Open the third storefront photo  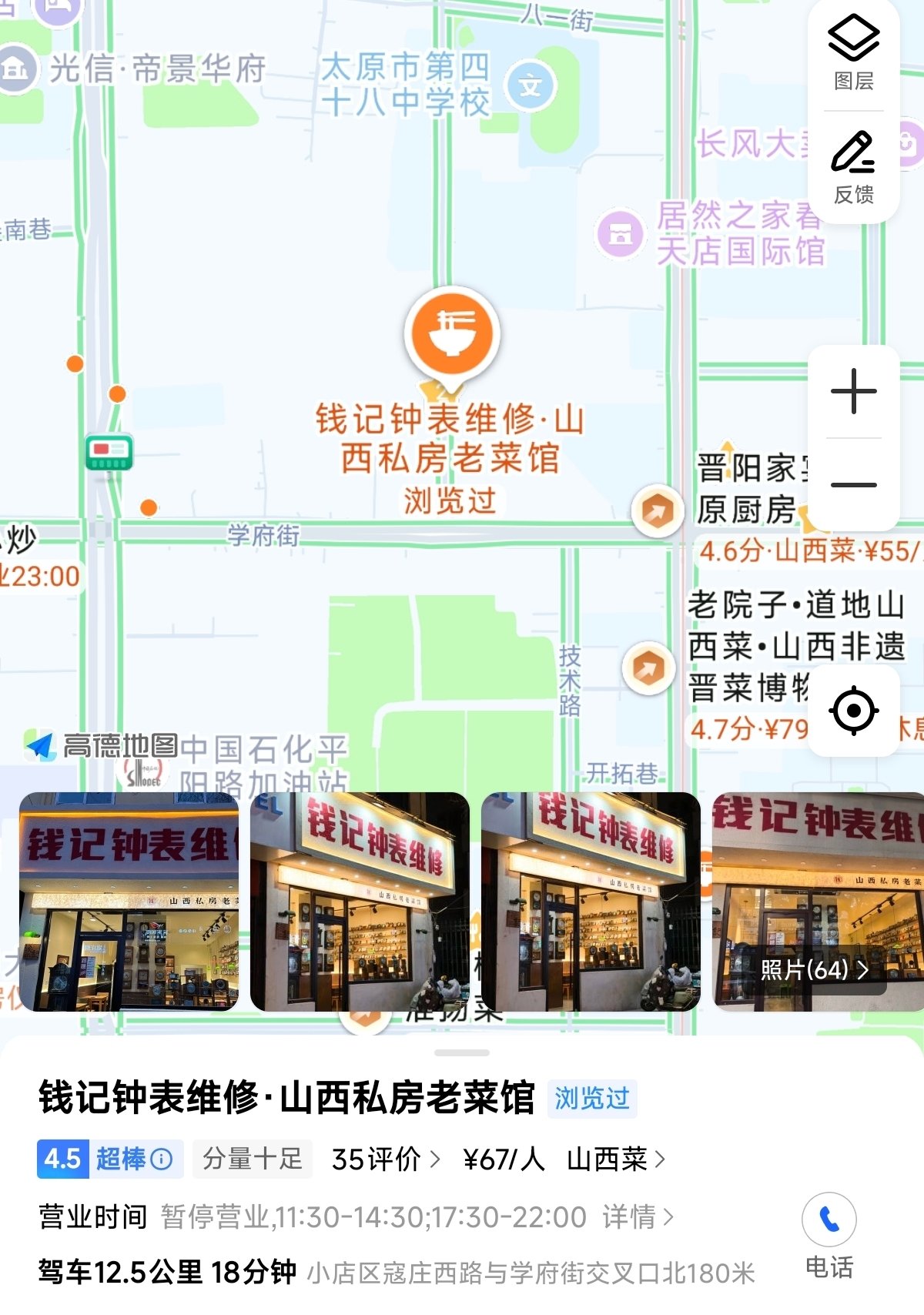(x=591, y=901)
